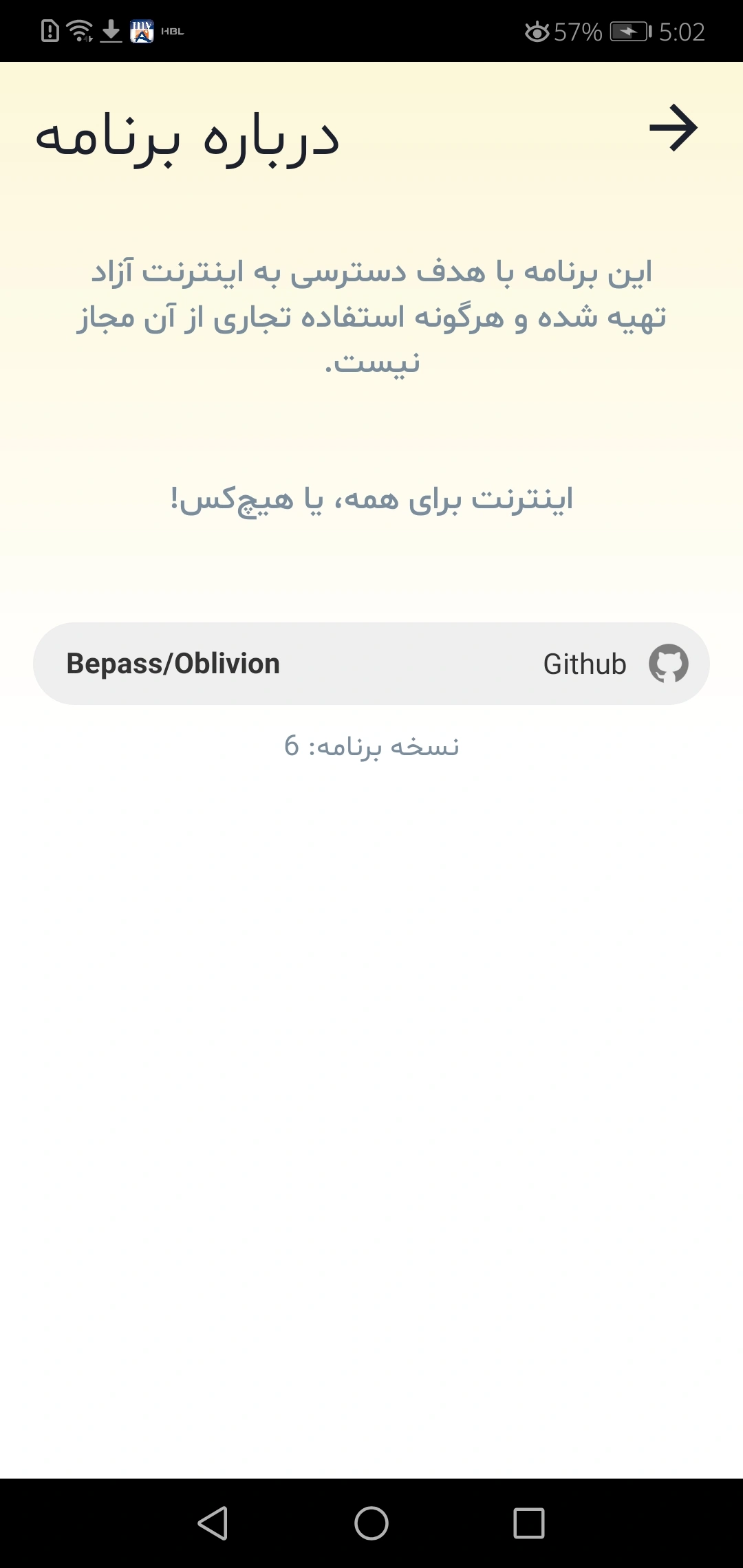Tap the Wi-Fi signal icon
743x1568 pixels.
[78, 30]
